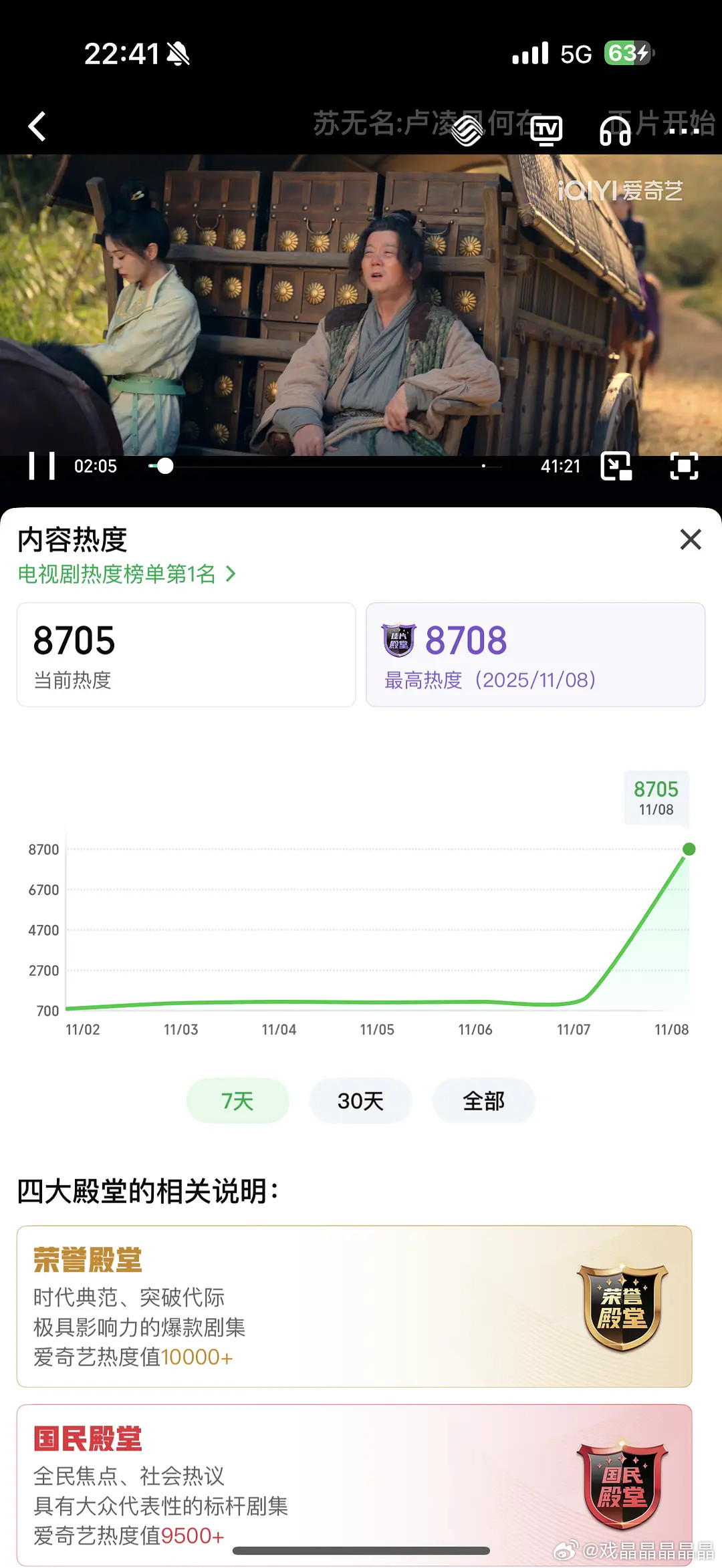
Task: Enter fullscreen video mode
Action: coord(683,467)
